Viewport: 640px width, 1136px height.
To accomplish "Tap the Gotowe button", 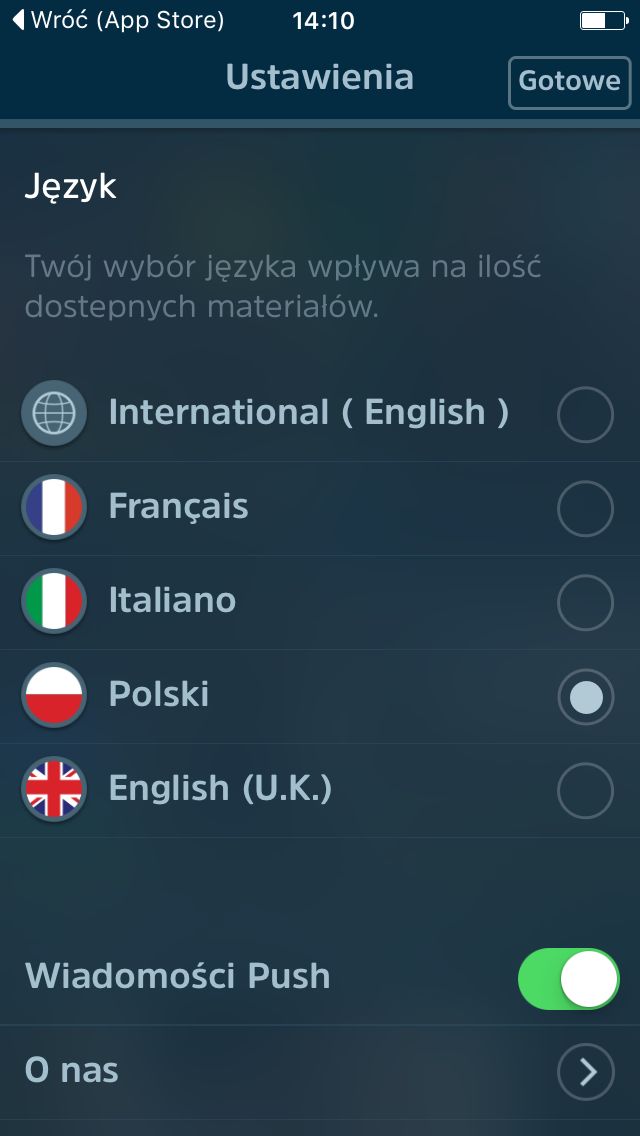I will tap(569, 83).
